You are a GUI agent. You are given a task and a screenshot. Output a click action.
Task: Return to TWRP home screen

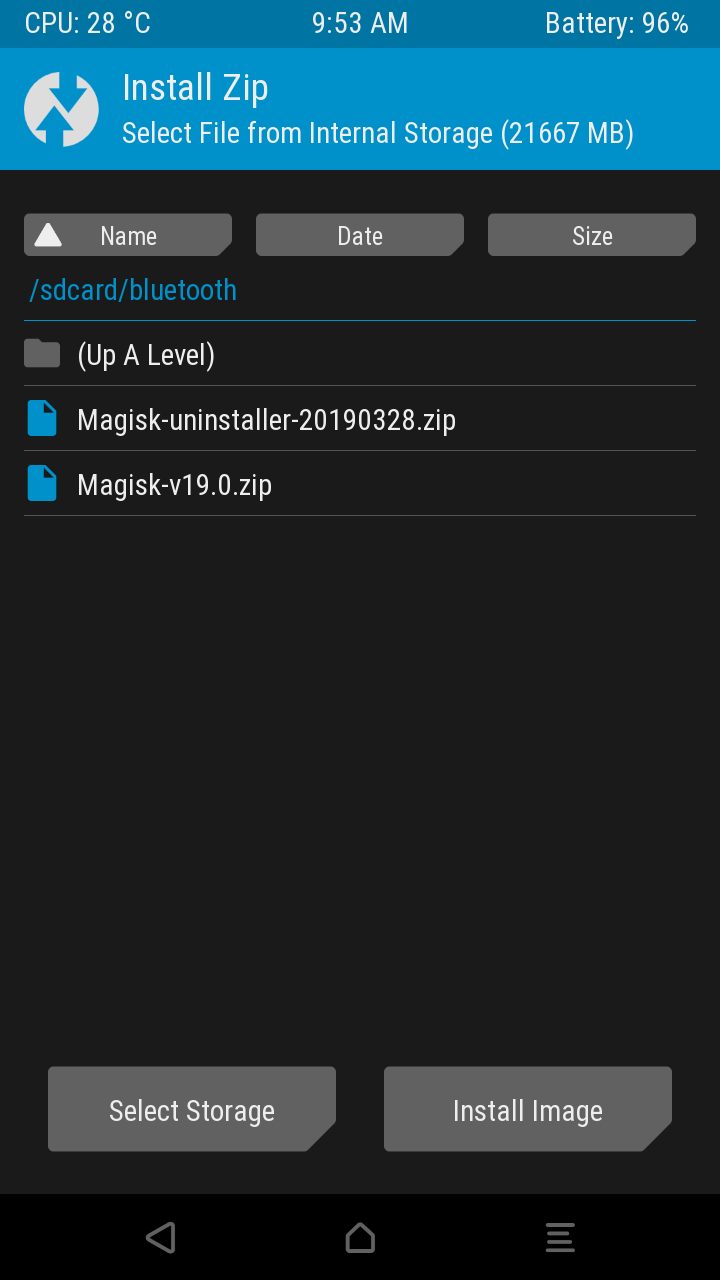tap(360, 1237)
